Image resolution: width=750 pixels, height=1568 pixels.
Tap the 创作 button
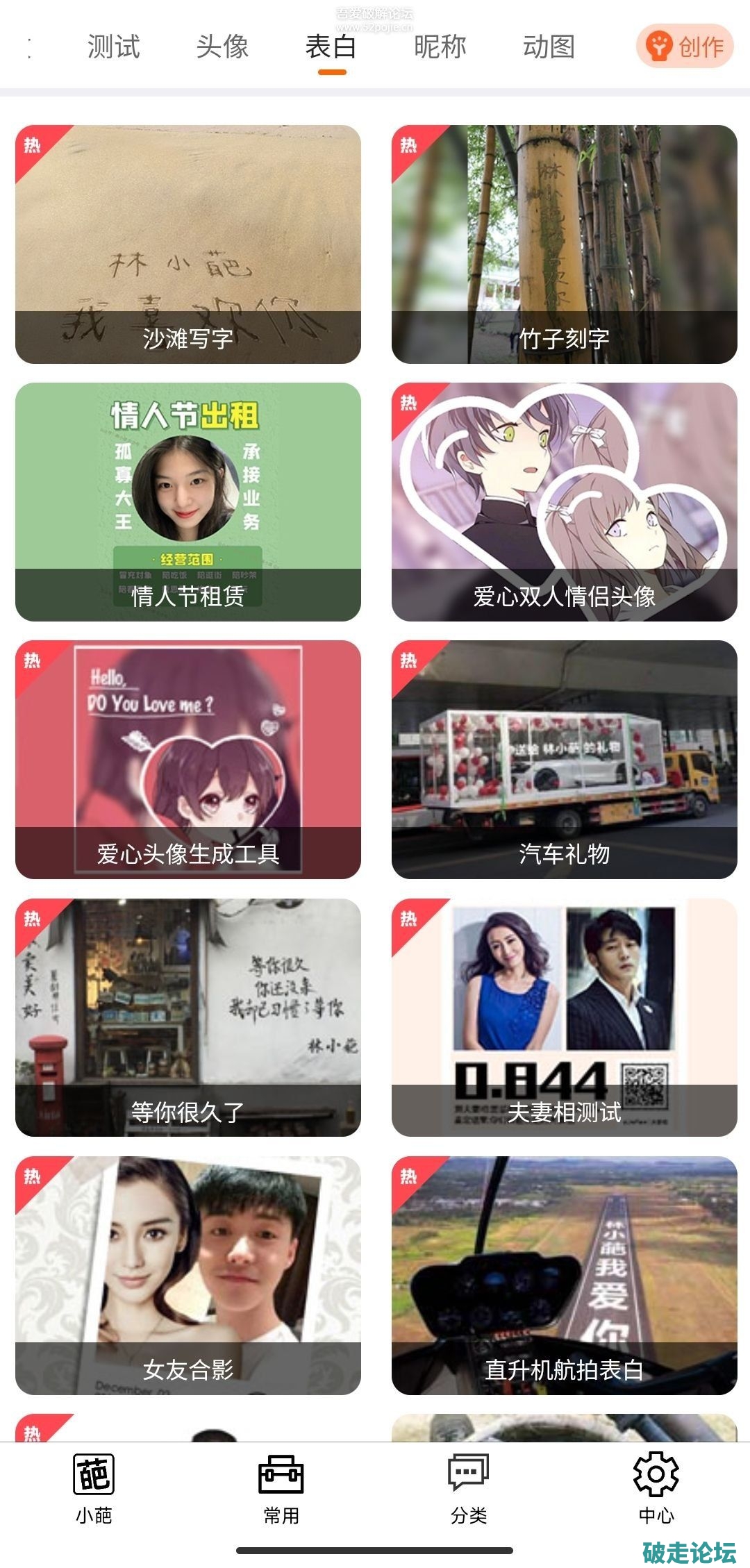[x=685, y=47]
